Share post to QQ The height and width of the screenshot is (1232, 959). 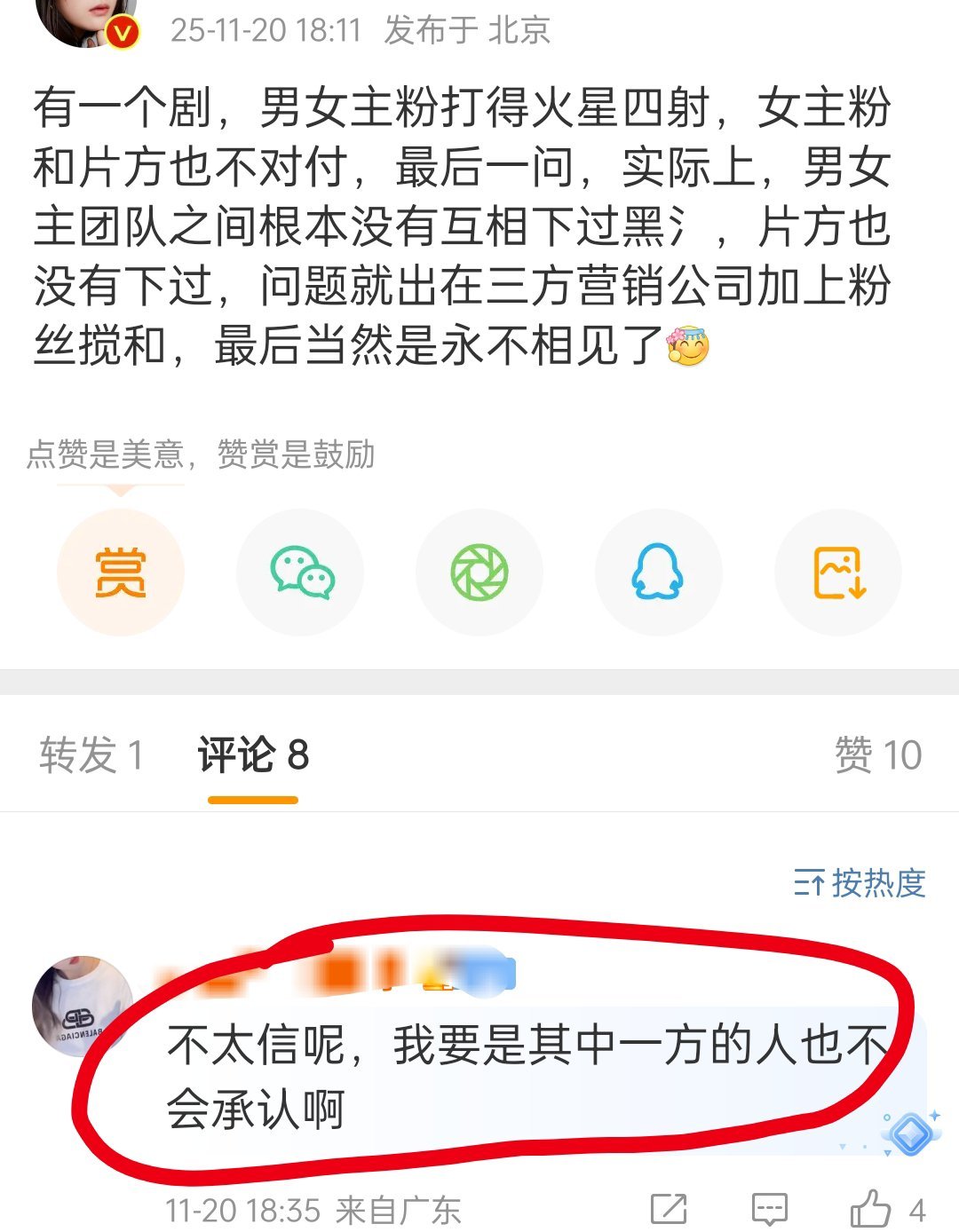[657, 573]
